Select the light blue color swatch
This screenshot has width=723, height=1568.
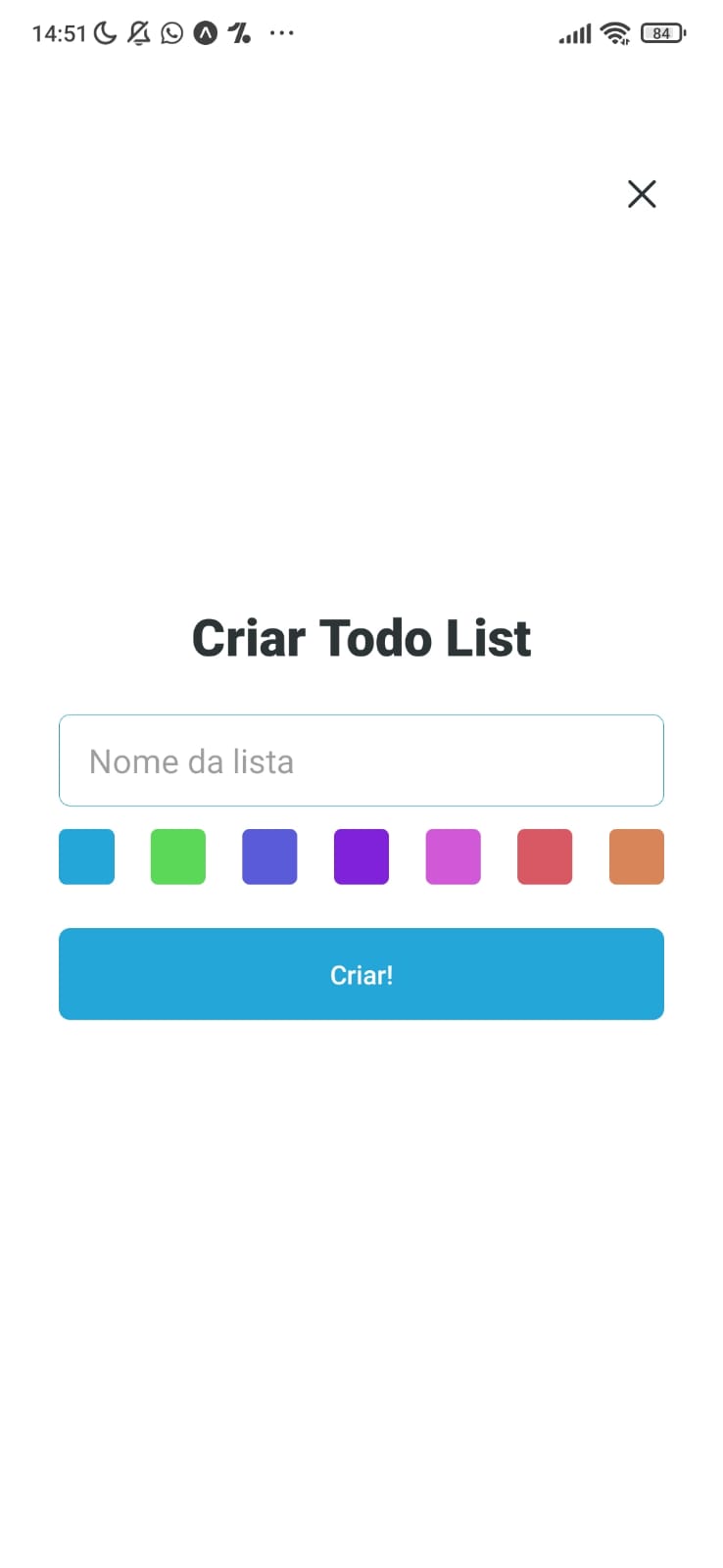(86, 857)
